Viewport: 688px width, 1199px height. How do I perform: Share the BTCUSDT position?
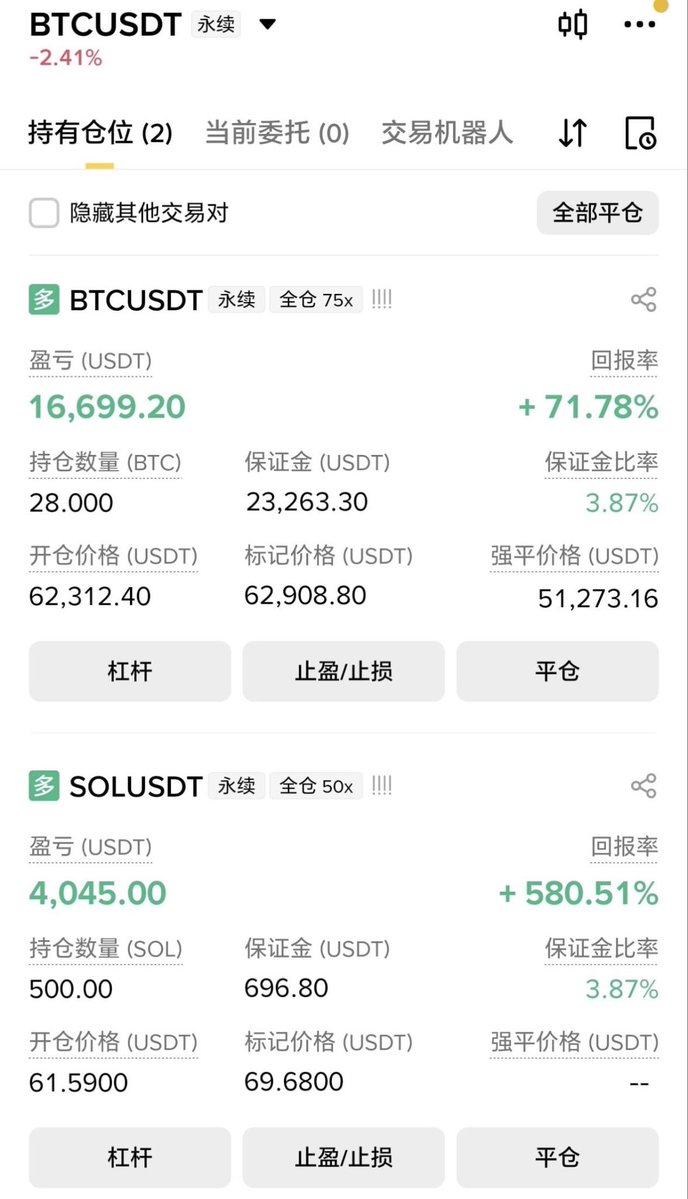644,299
